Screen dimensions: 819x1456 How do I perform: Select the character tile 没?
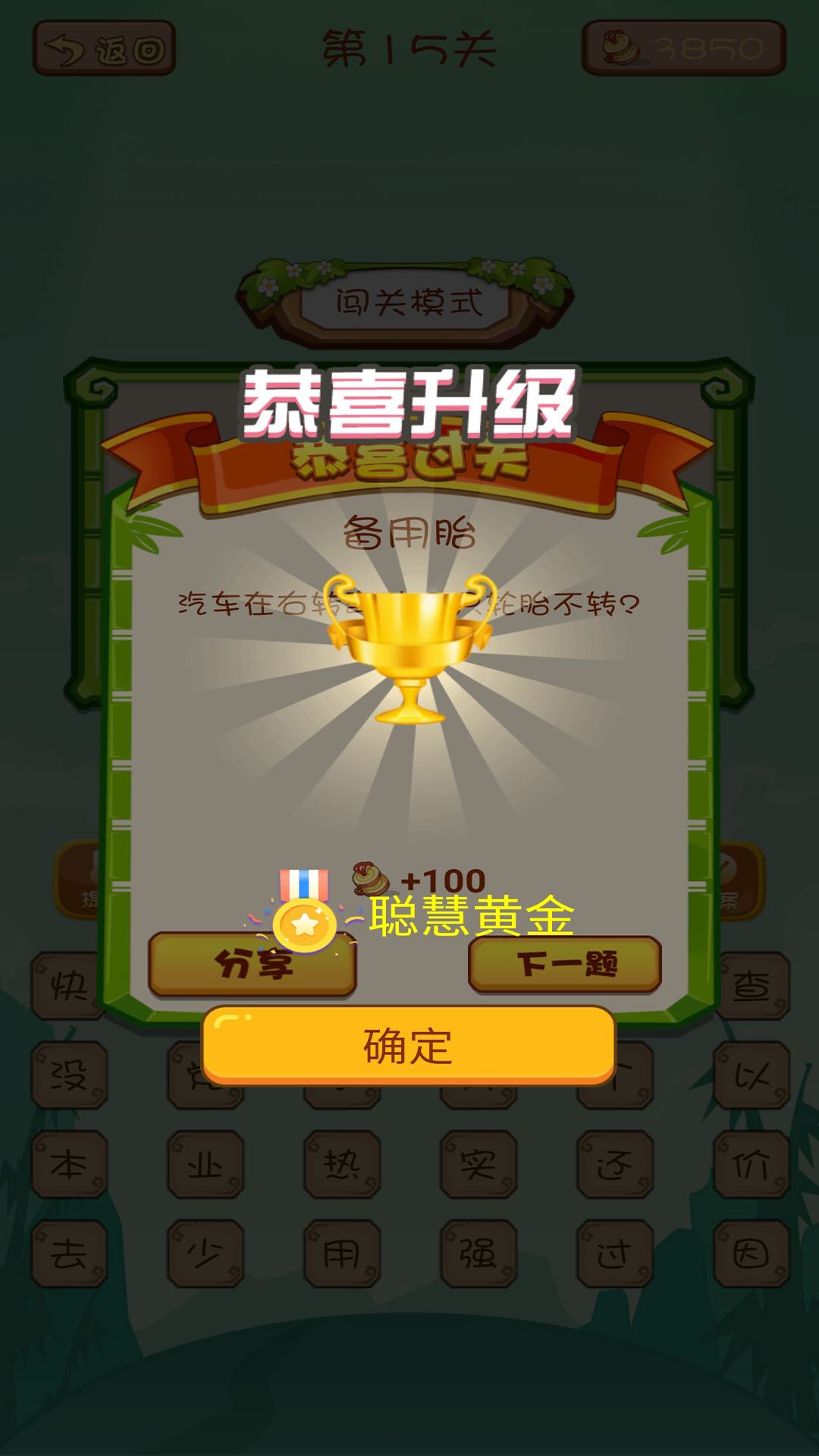[x=69, y=1075]
